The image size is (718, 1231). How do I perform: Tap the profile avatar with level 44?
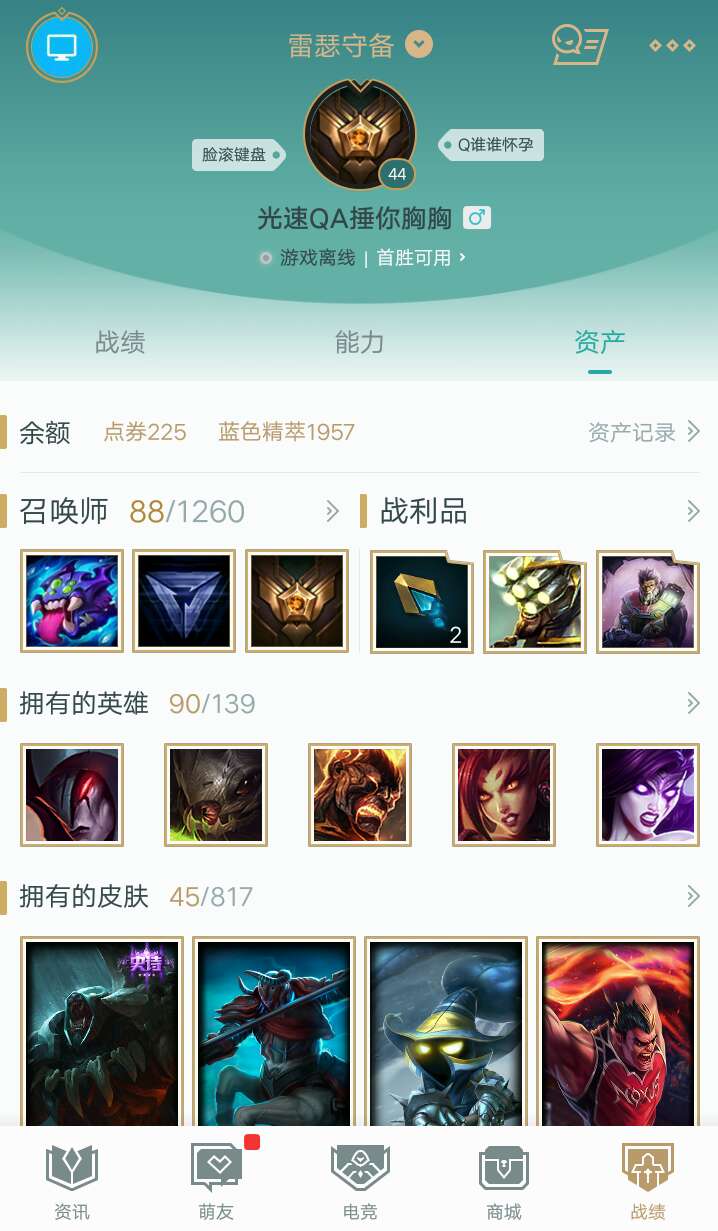coord(359,135)
